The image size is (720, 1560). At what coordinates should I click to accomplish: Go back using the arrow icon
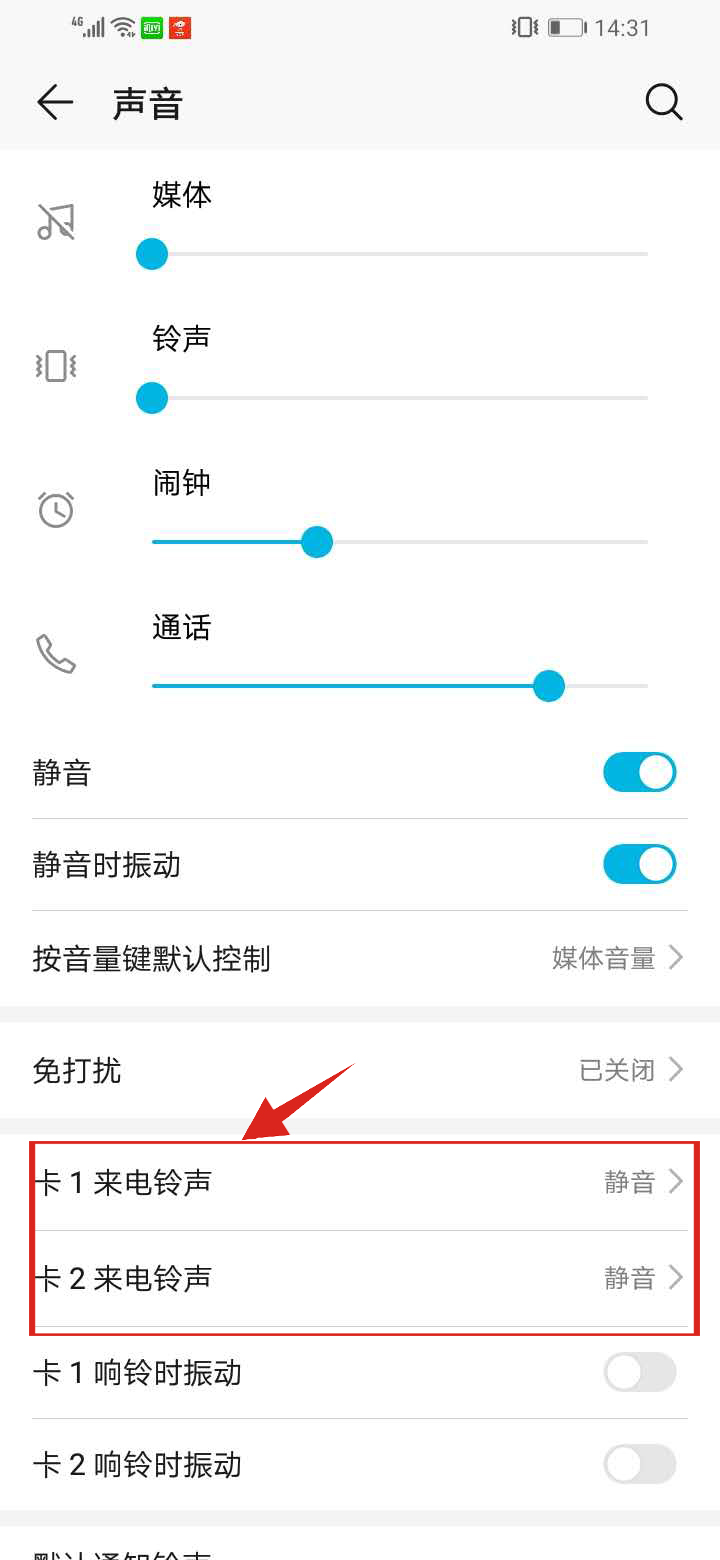pos(55,102)
